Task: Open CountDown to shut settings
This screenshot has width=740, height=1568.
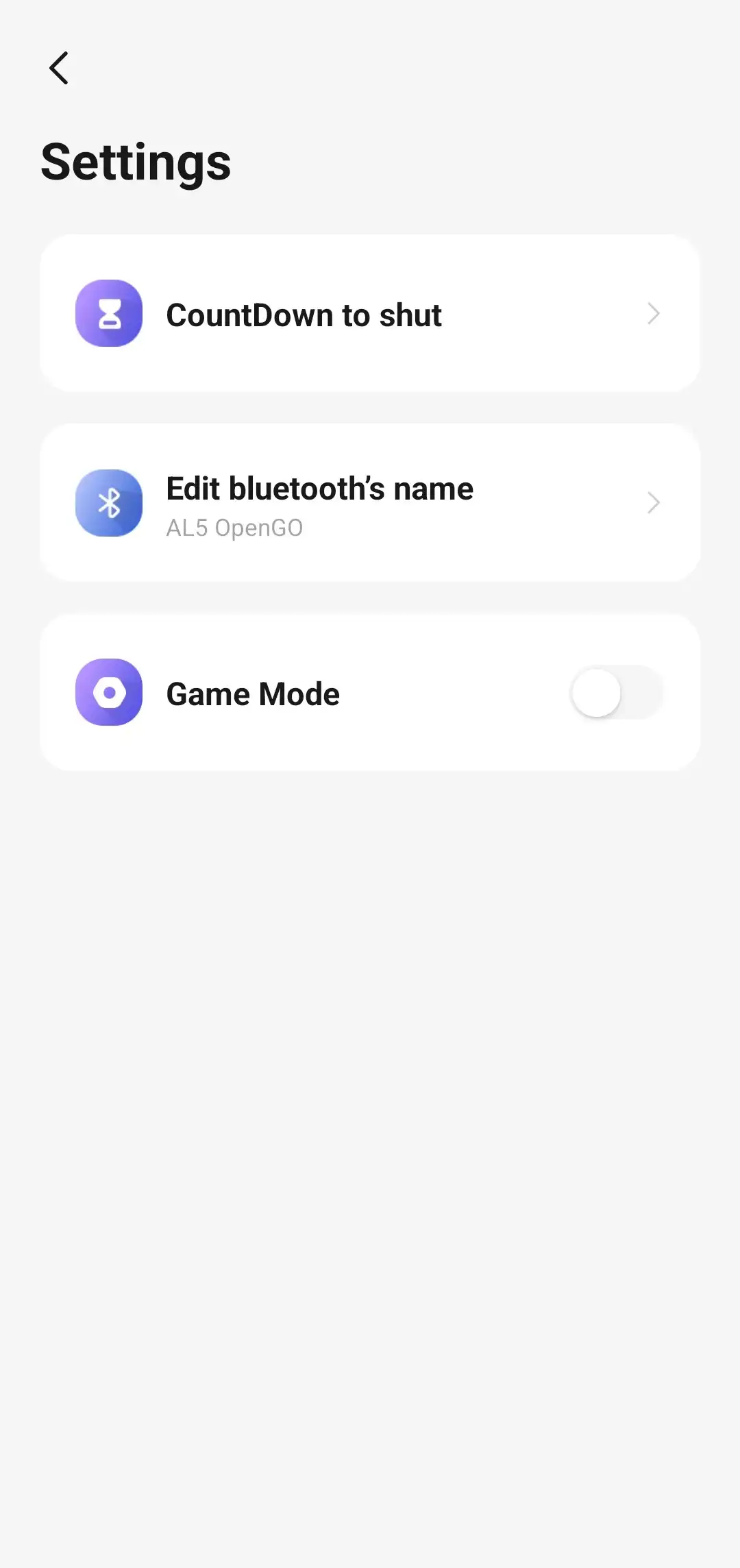Action: (370, 314)
